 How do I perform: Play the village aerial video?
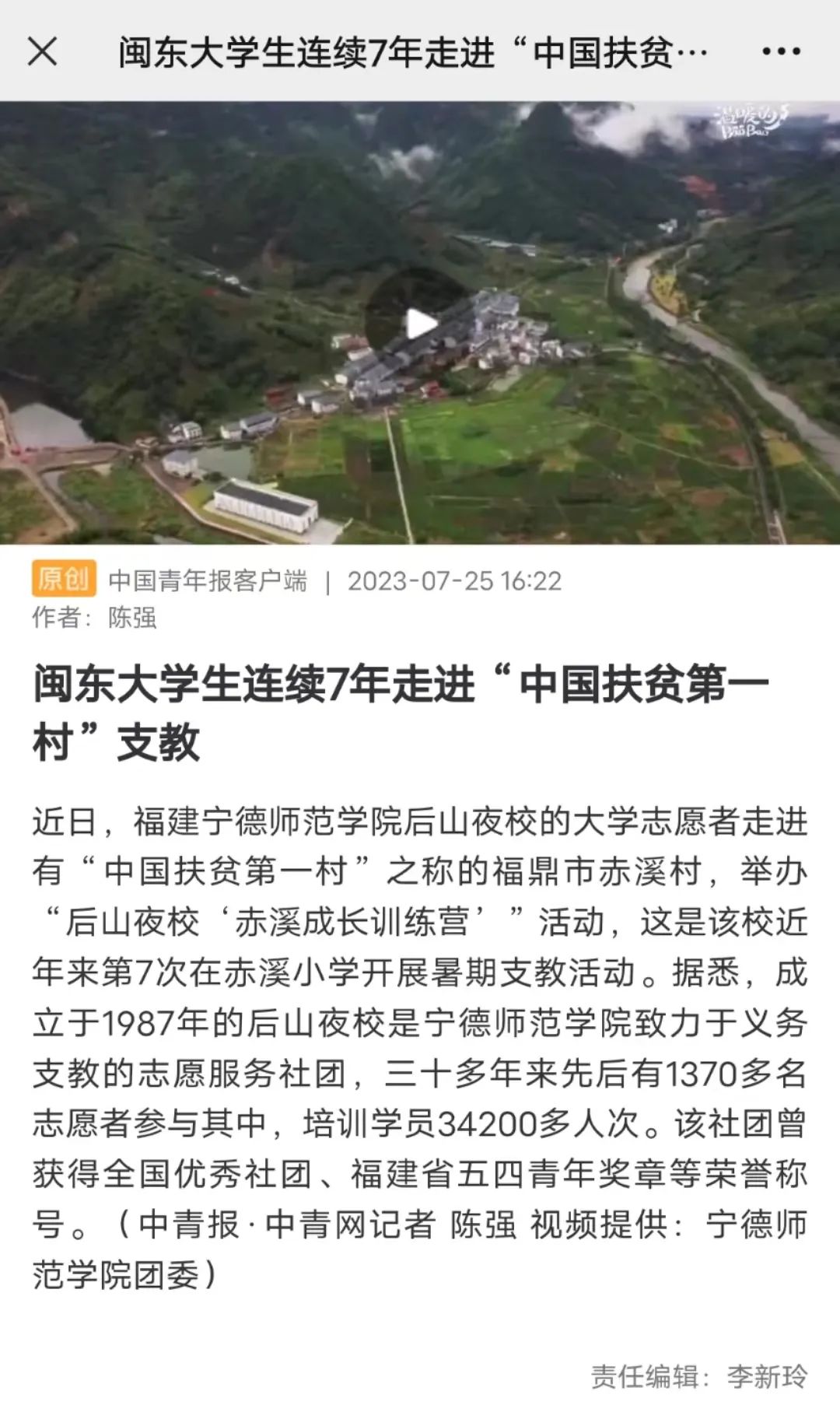420,324
